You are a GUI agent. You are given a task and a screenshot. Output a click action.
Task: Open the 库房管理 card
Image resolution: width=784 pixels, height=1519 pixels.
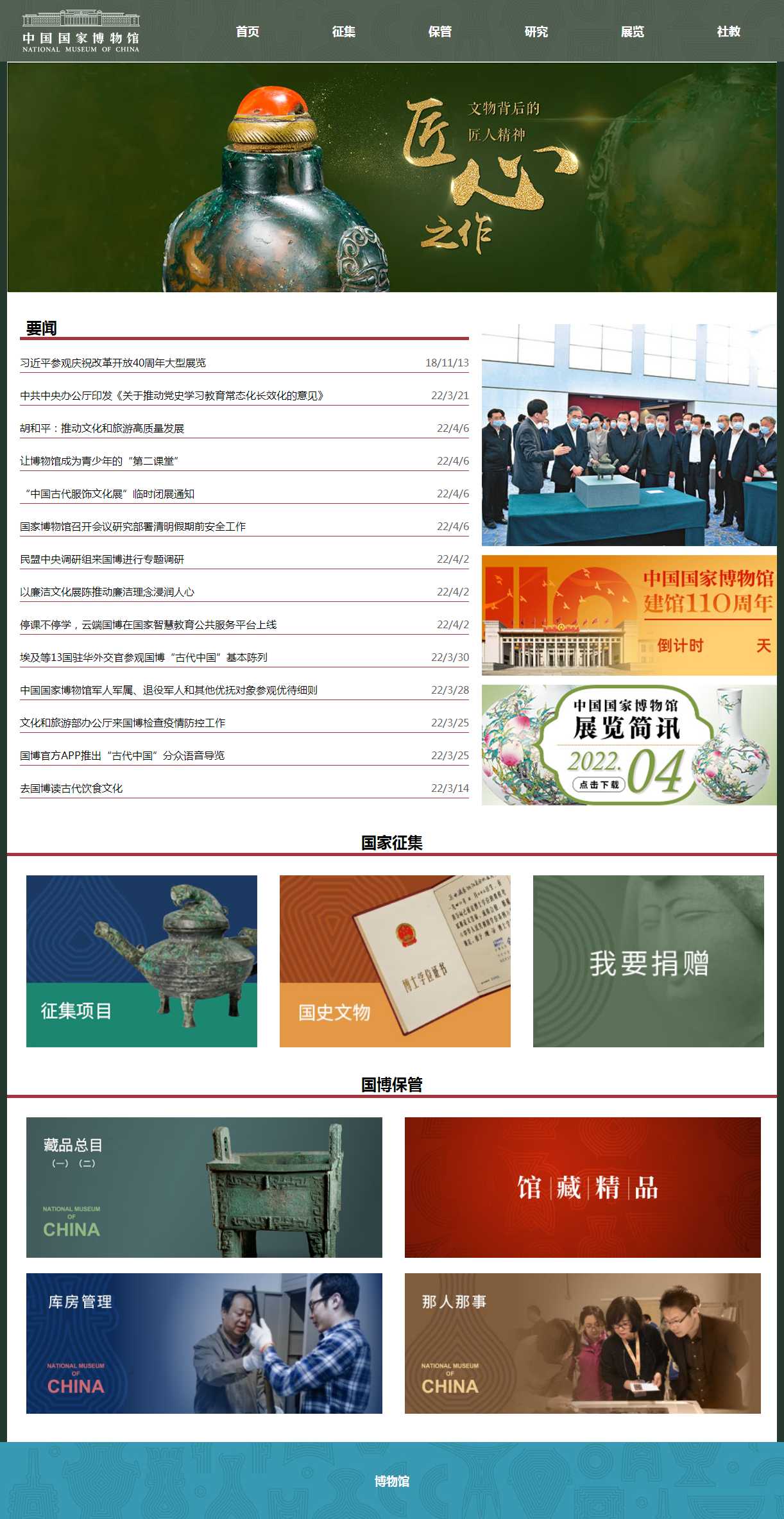click(204, 1343)
